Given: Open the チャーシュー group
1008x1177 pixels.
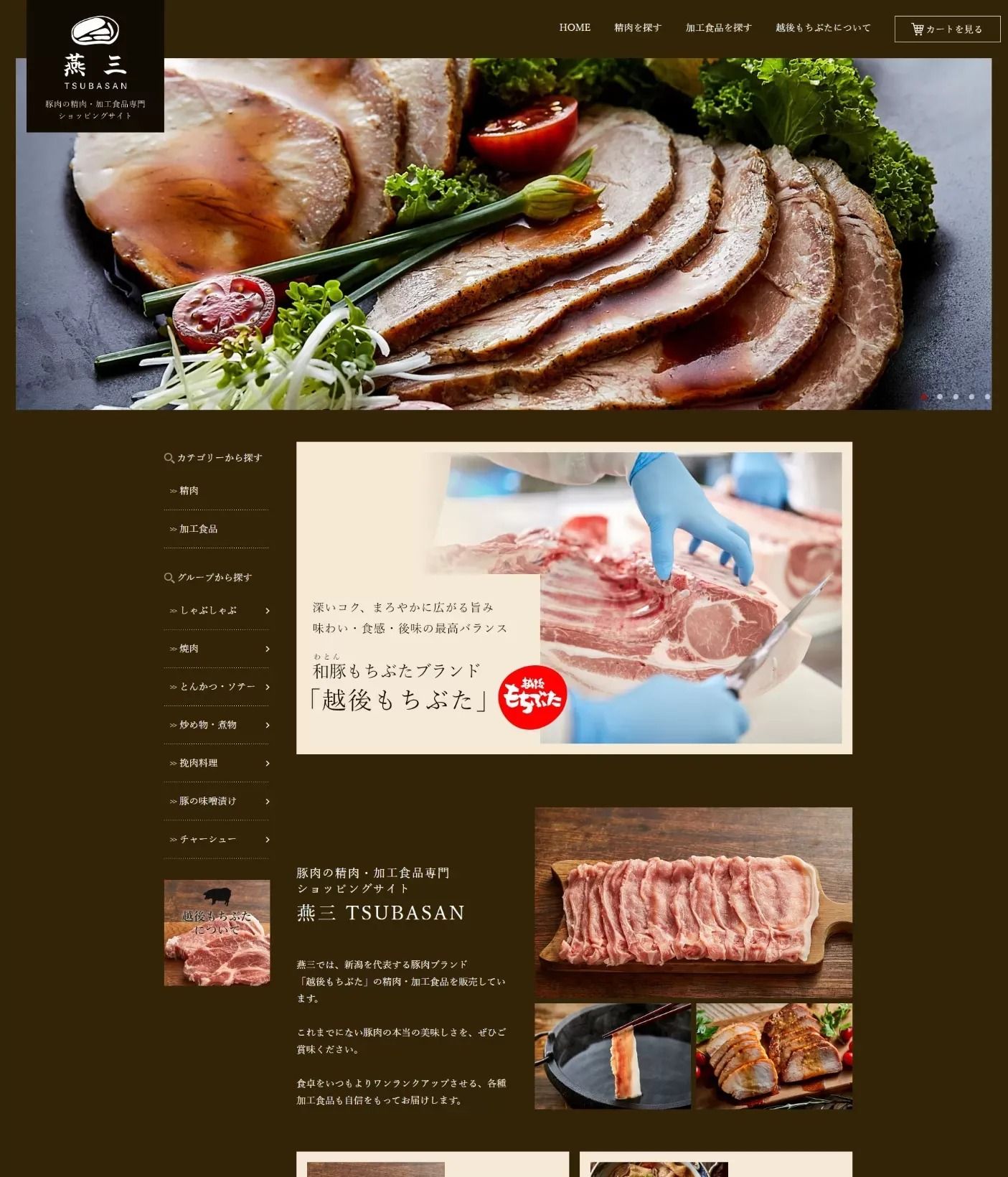Looking at the screenshot, I should pyautogui.click(x=215, y=839).
